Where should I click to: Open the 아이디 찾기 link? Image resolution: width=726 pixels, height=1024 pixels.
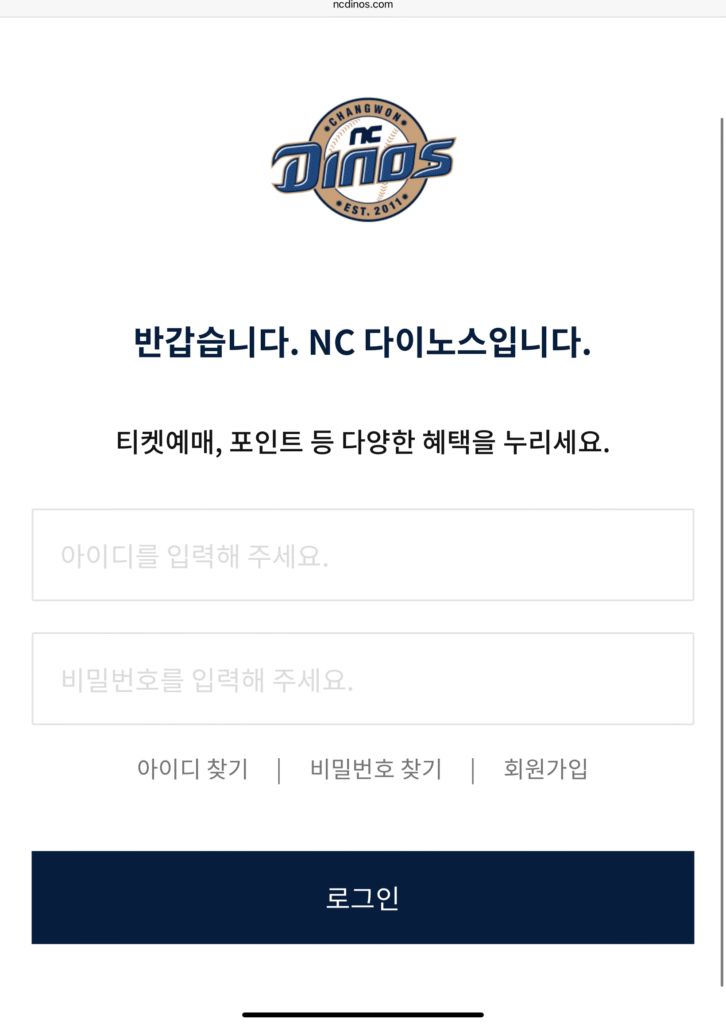[x=192, y=769]
